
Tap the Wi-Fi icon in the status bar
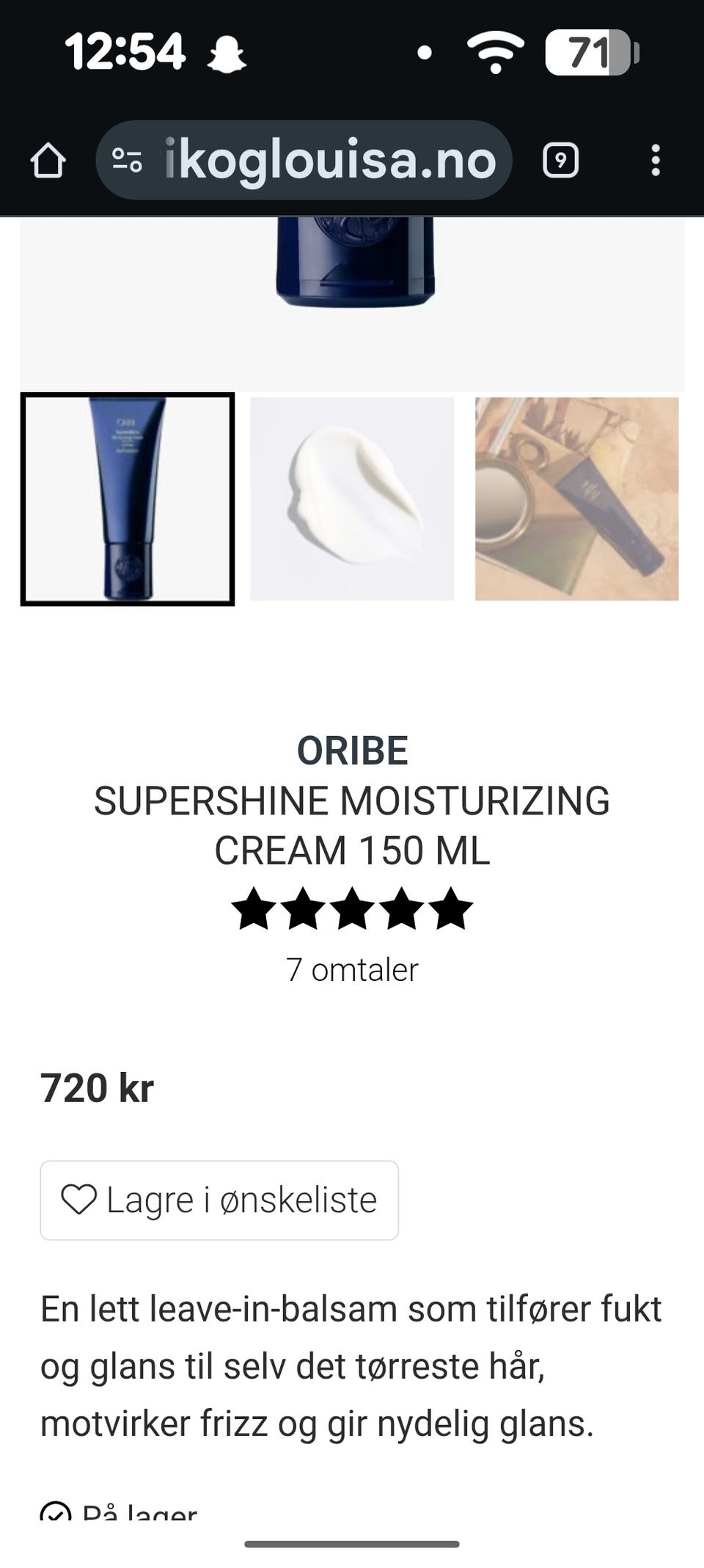pos(493,49)
